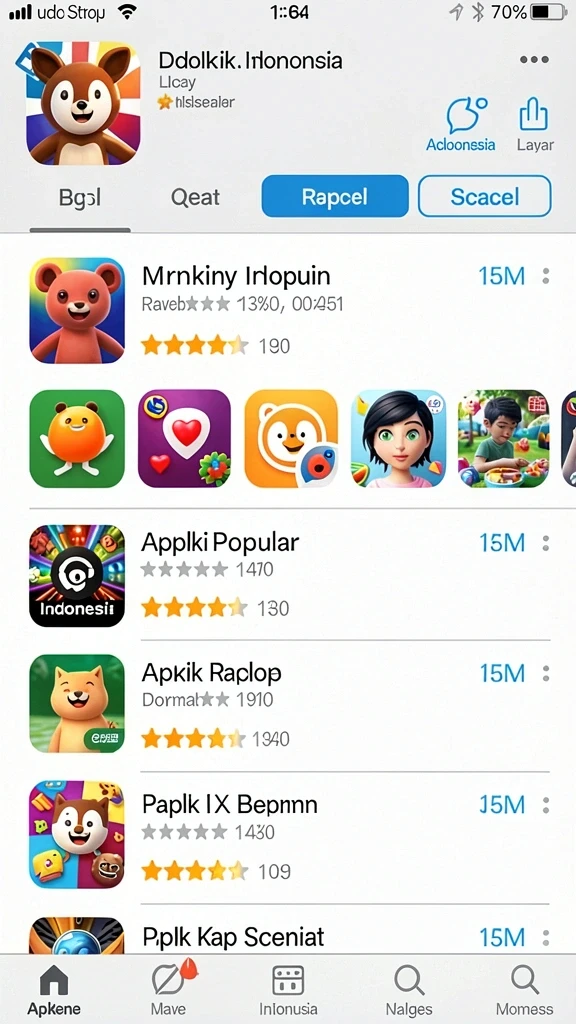Tap the blue Rapcel button

click(335, 196)
